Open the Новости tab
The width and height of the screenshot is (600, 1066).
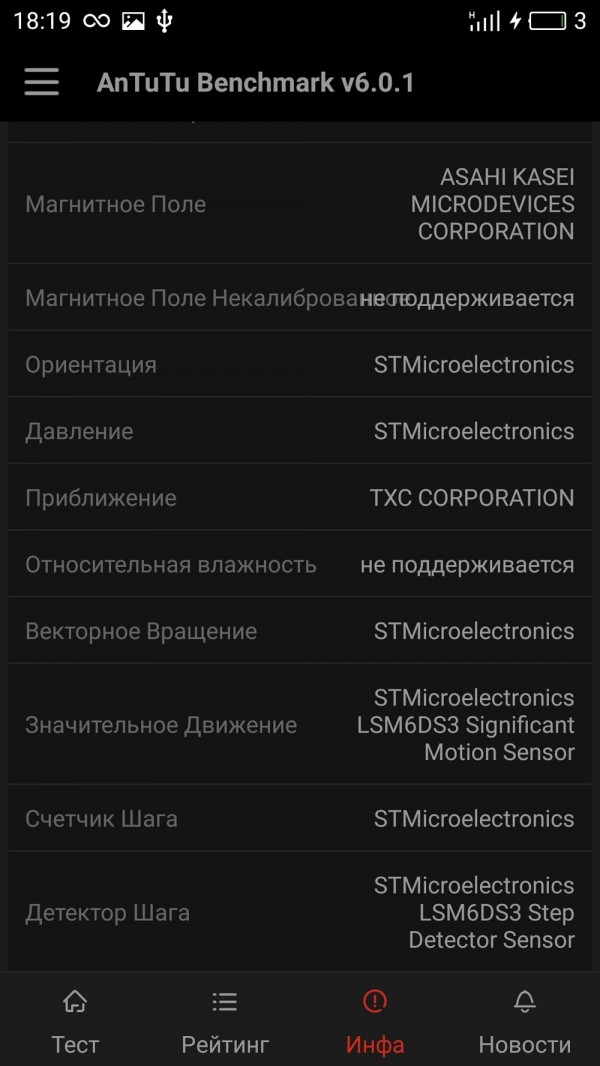[x=525, y=1019]
